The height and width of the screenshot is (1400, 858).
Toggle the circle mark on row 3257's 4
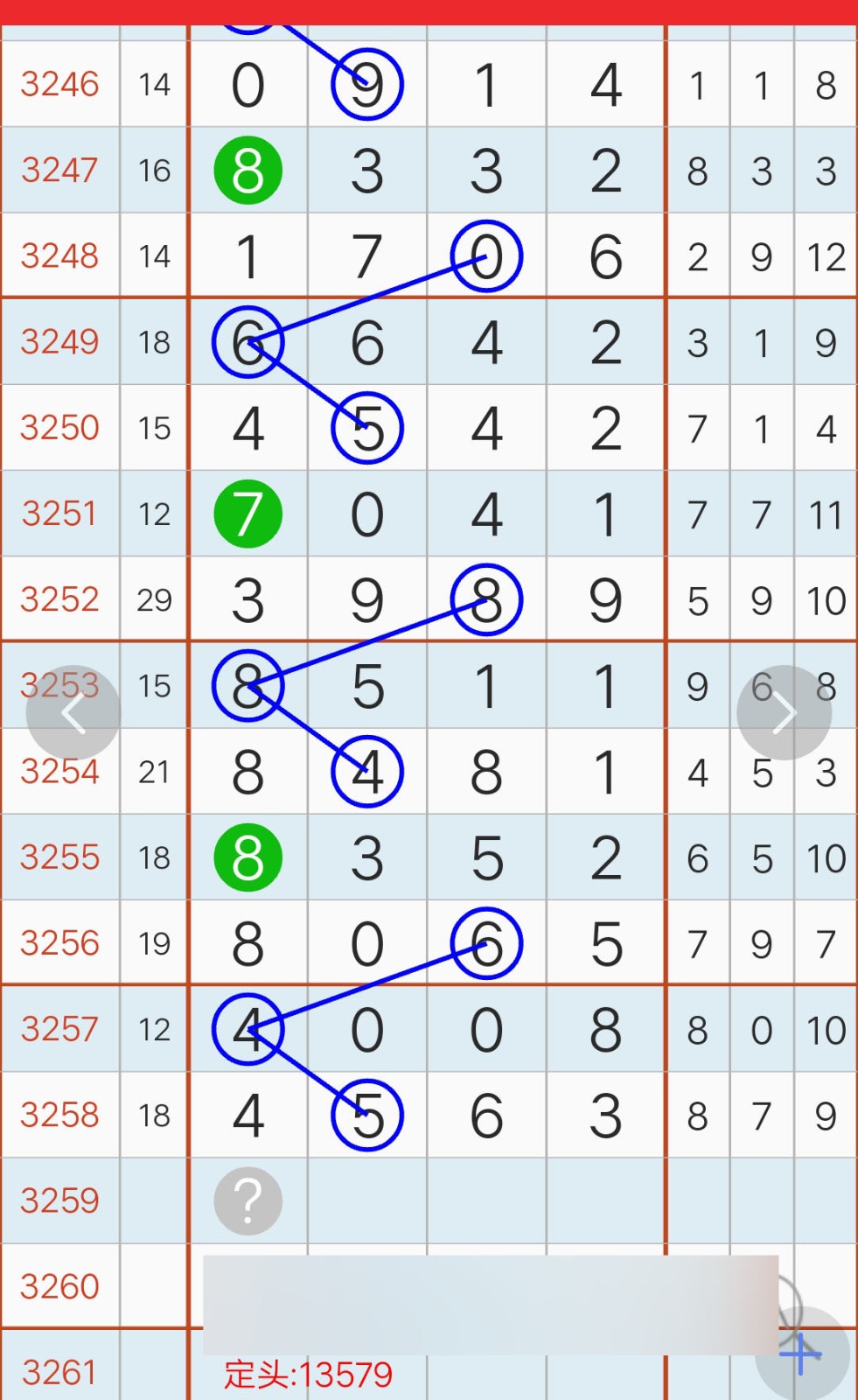click(249, 1029)
